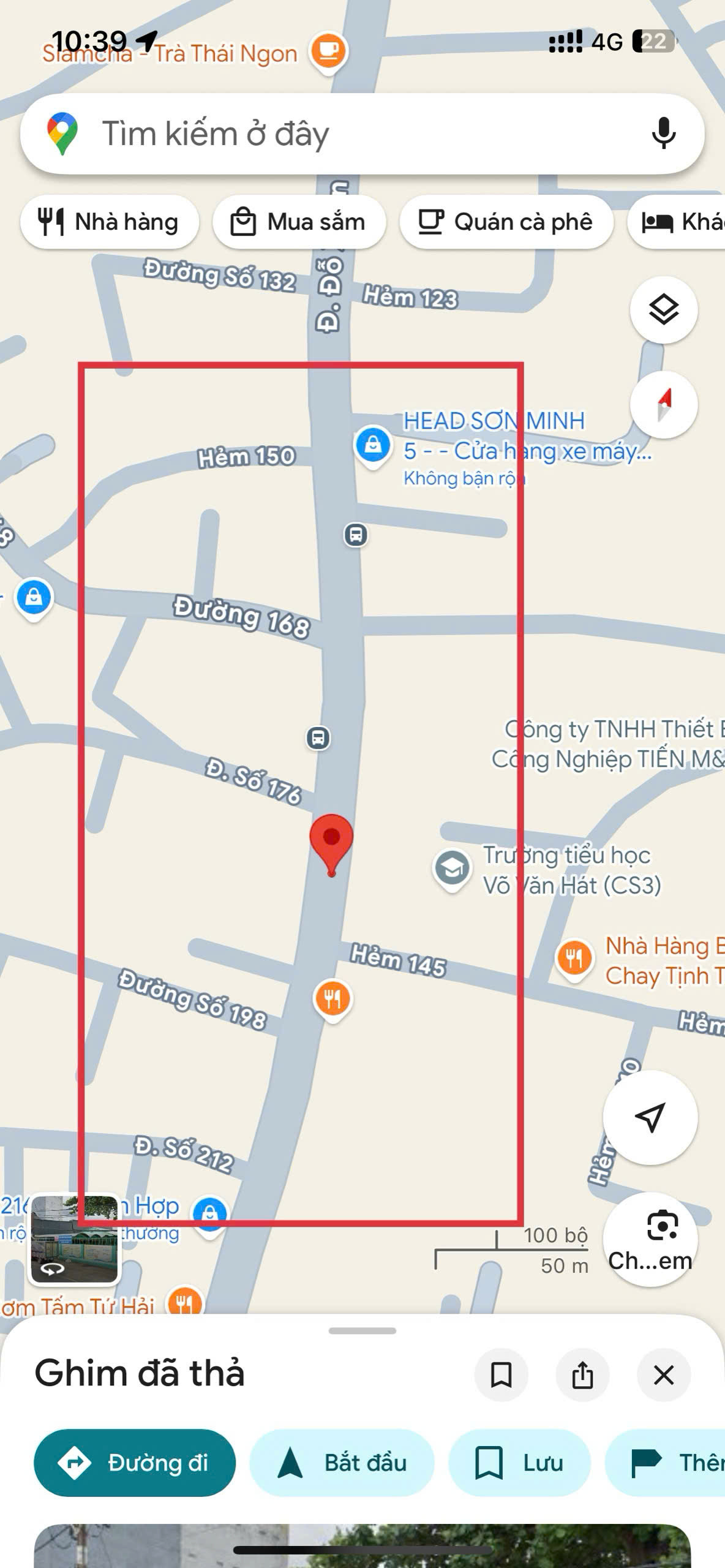Open the "Tìm kiếm ở đây" search box
Viewport: 725px width, 1568px height.
343,134
